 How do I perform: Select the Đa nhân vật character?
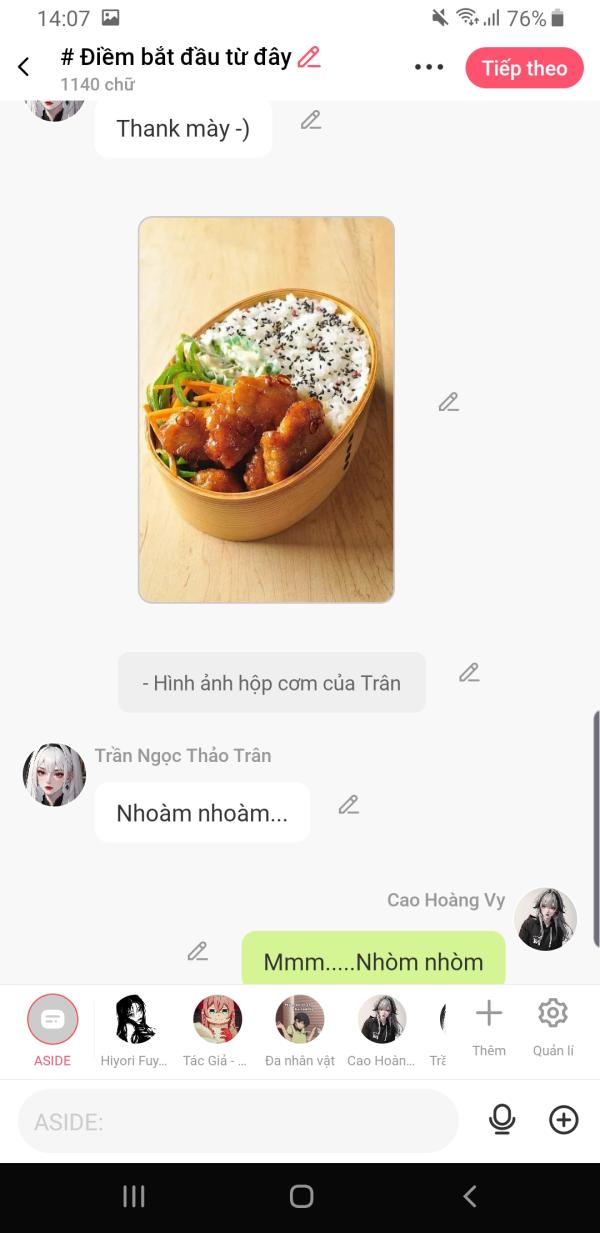click(300, 1030)
